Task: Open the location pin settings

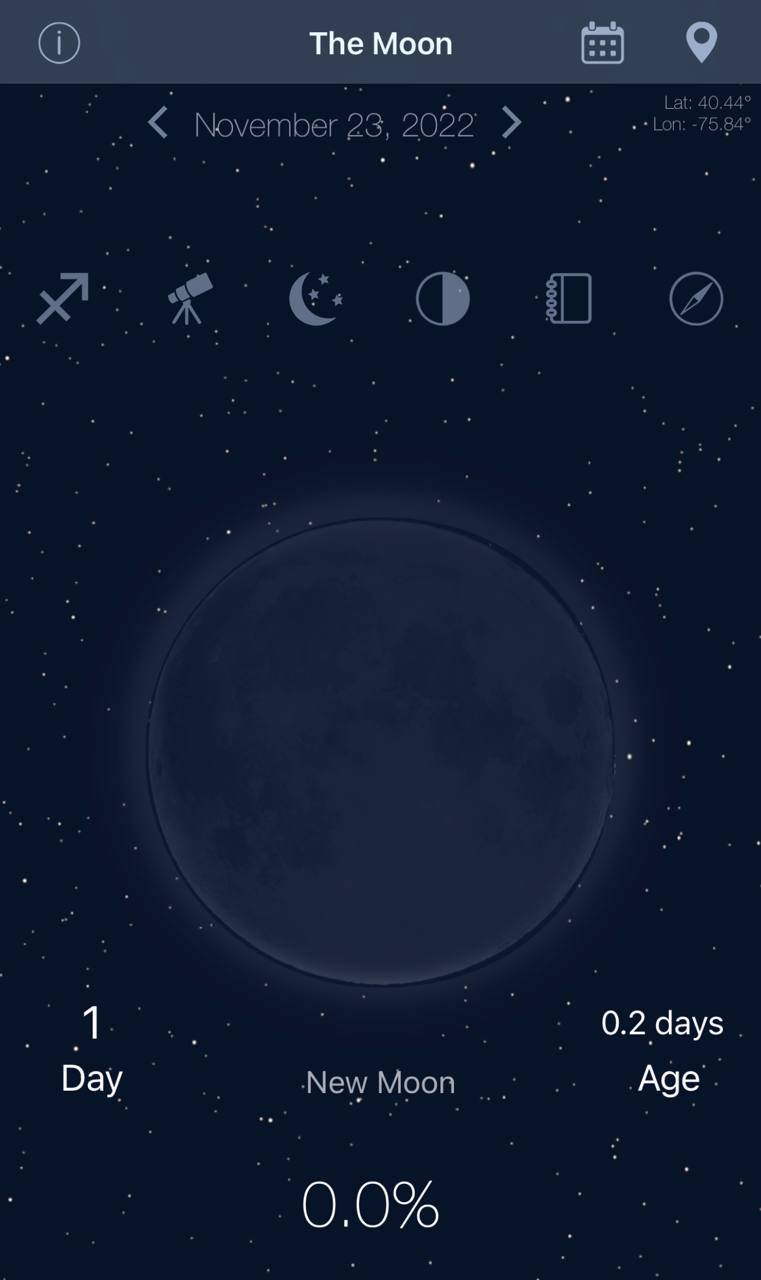Action: [701, 43]
